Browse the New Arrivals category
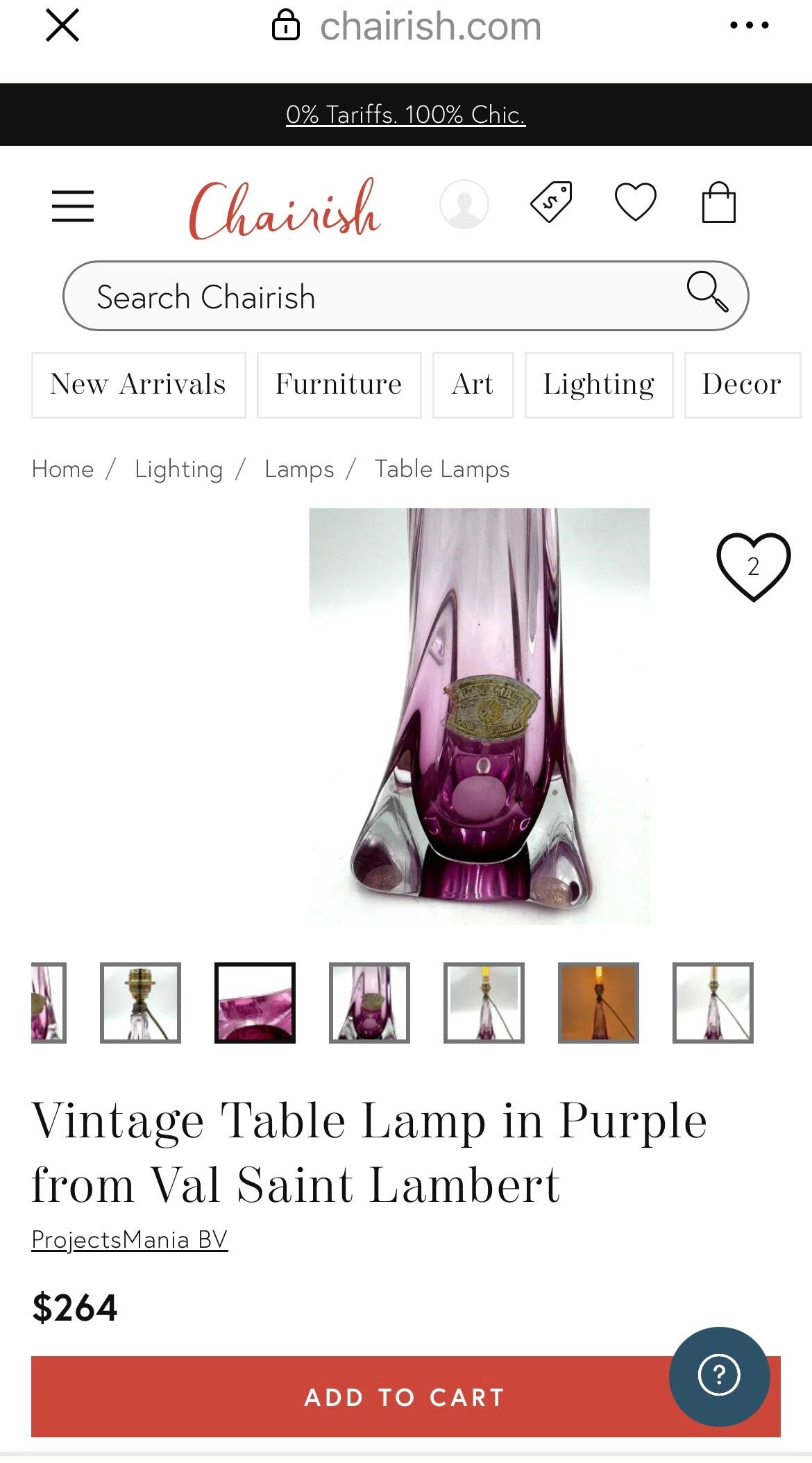Viewport: 812px width, 1463px height. (138, 385)
